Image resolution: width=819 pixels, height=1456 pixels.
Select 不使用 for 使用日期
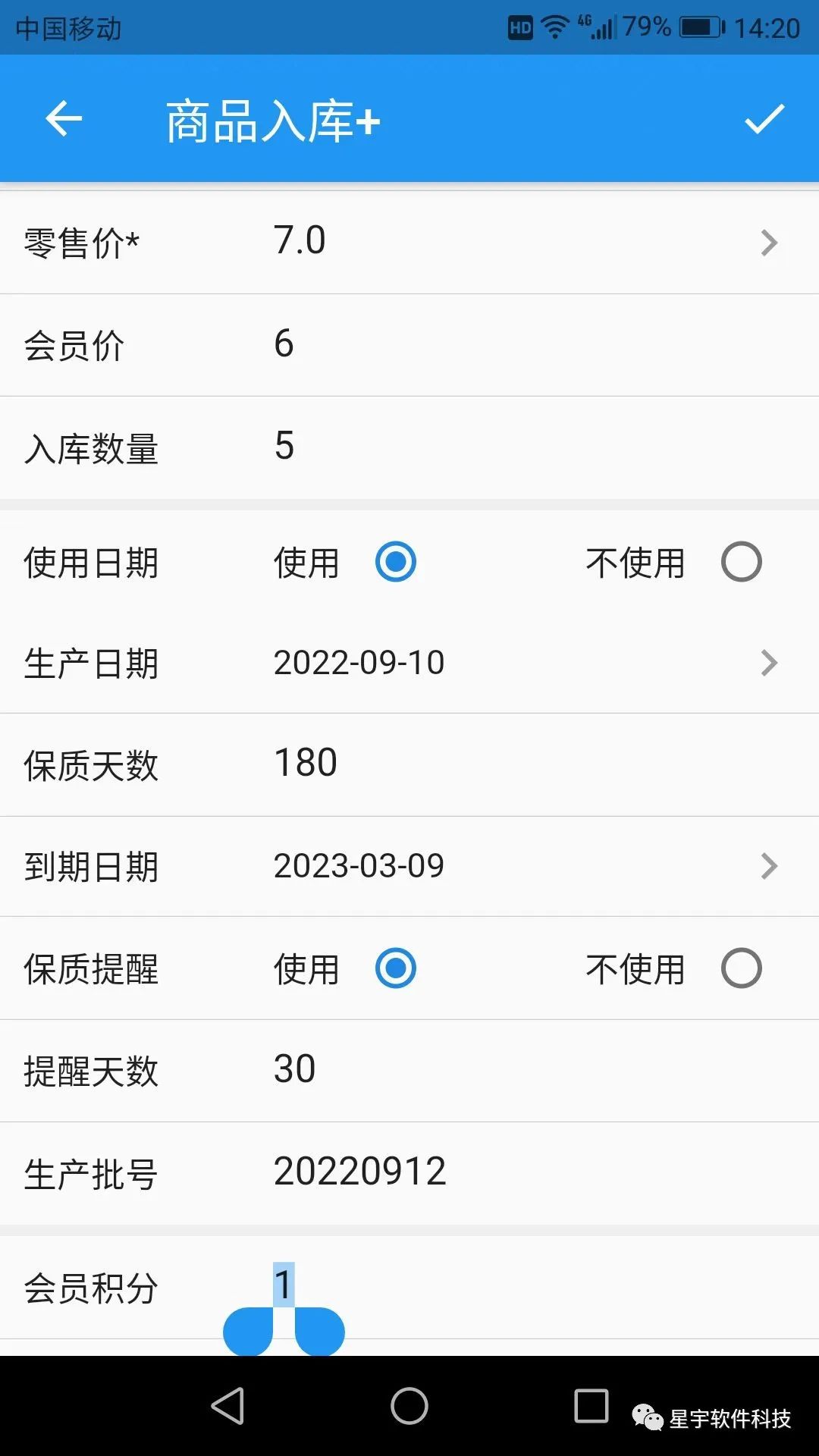(x=741, y=562)
